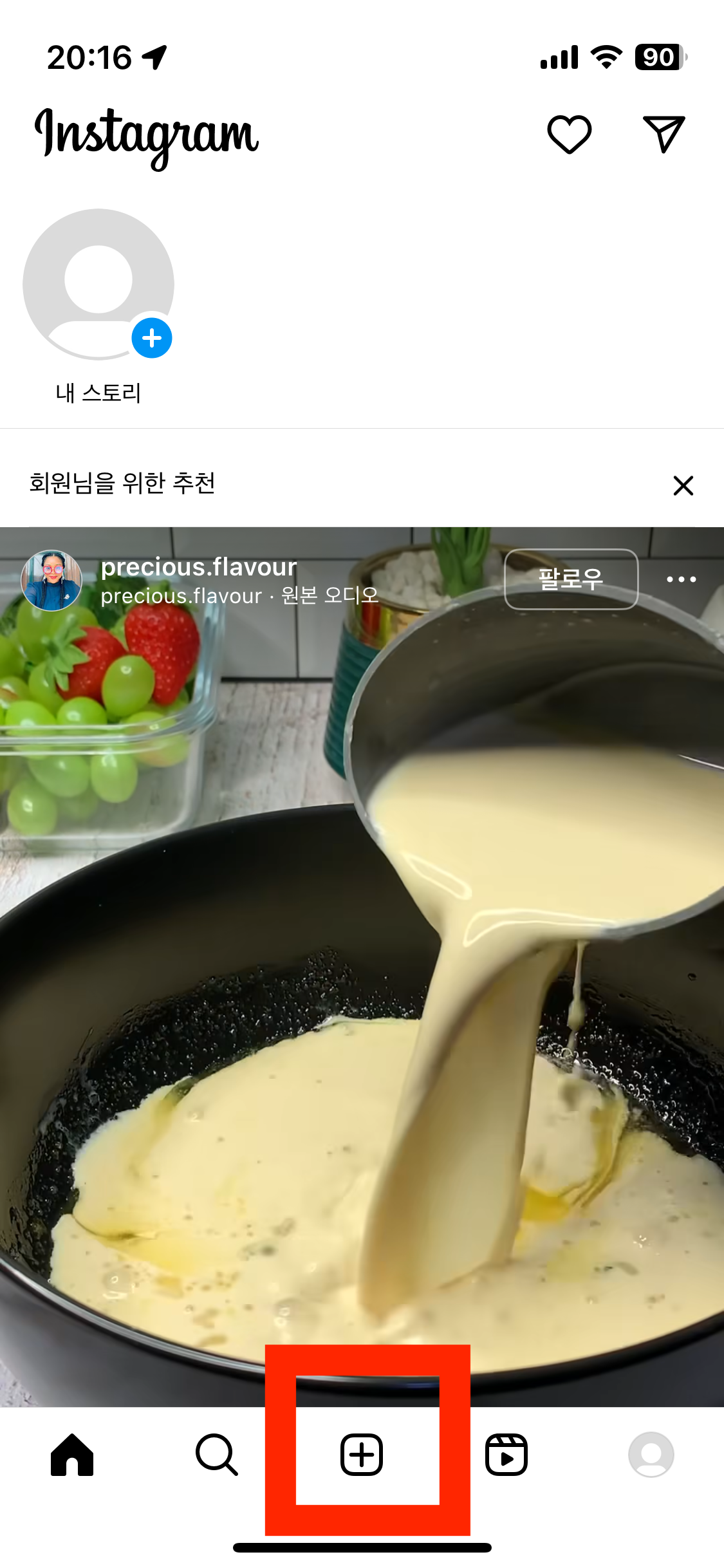The width and height of the screenshot is (724, 1568).
Task: Open the Activity (heart) notifications icon
Action: click(x=569, y=133)
